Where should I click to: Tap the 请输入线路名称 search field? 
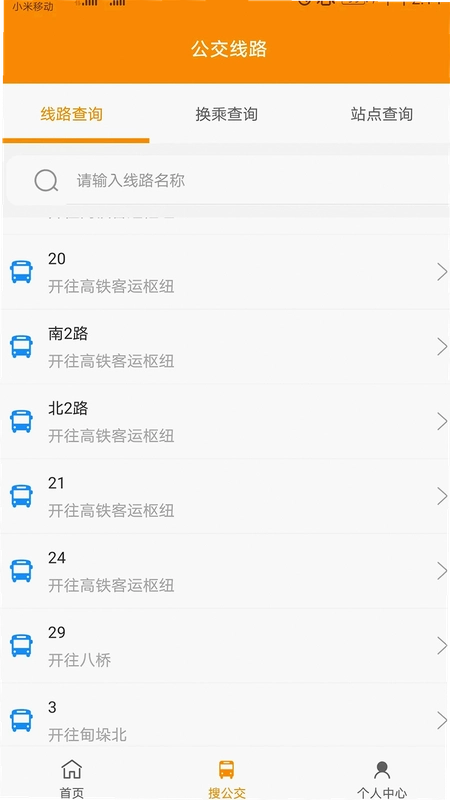(x=228, y=181)
